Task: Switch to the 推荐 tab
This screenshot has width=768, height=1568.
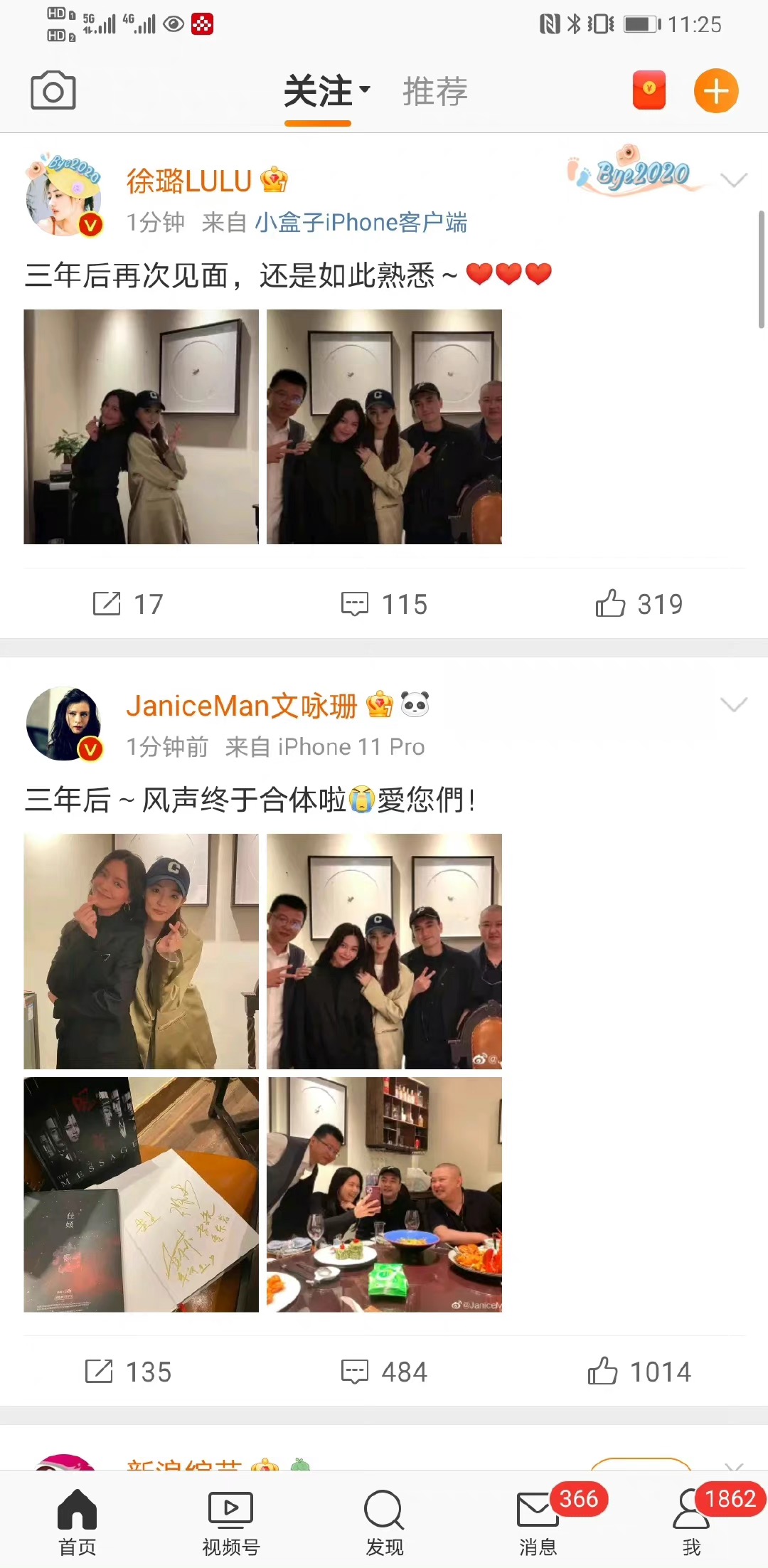Action: coord(434,92)
